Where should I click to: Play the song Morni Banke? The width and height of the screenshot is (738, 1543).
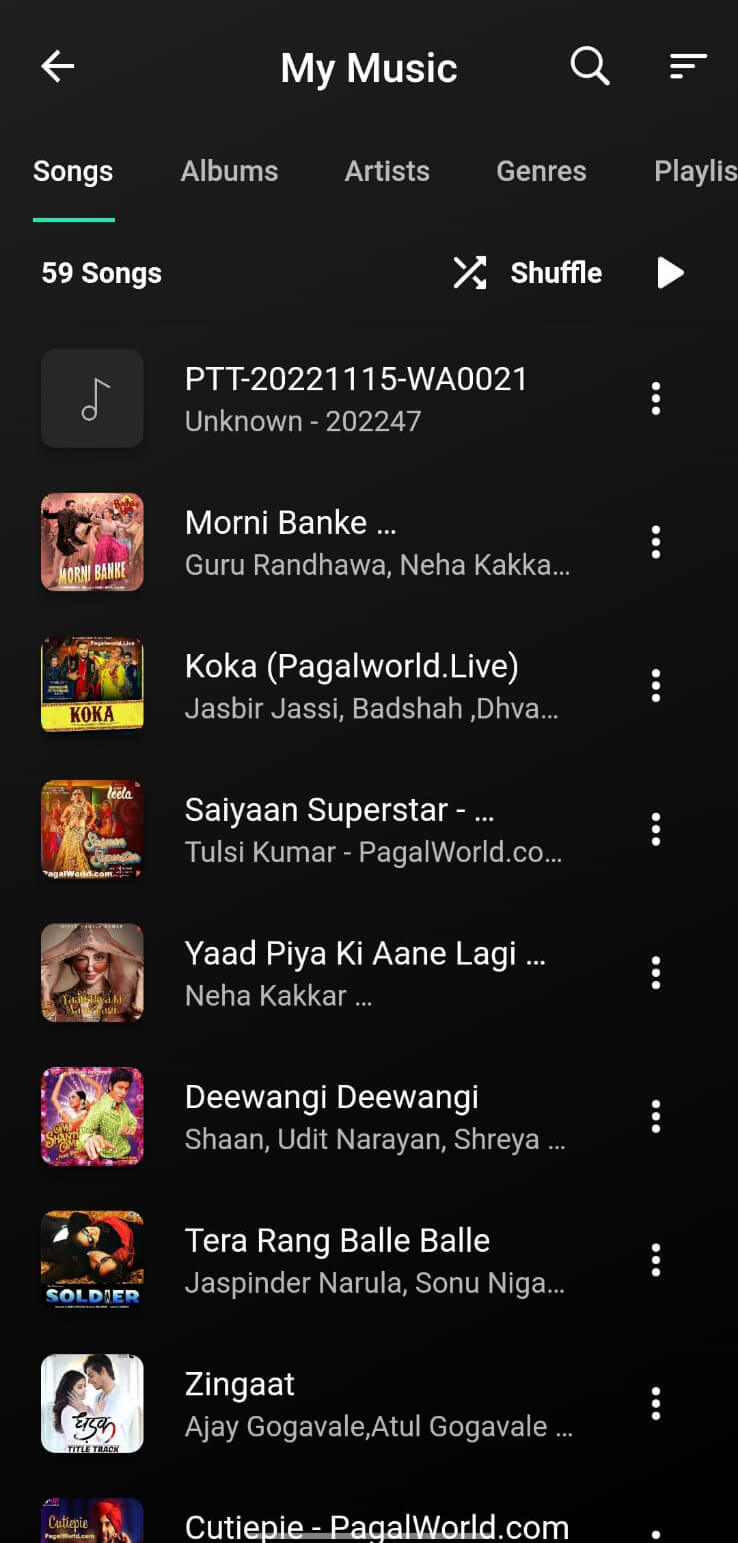290,541
